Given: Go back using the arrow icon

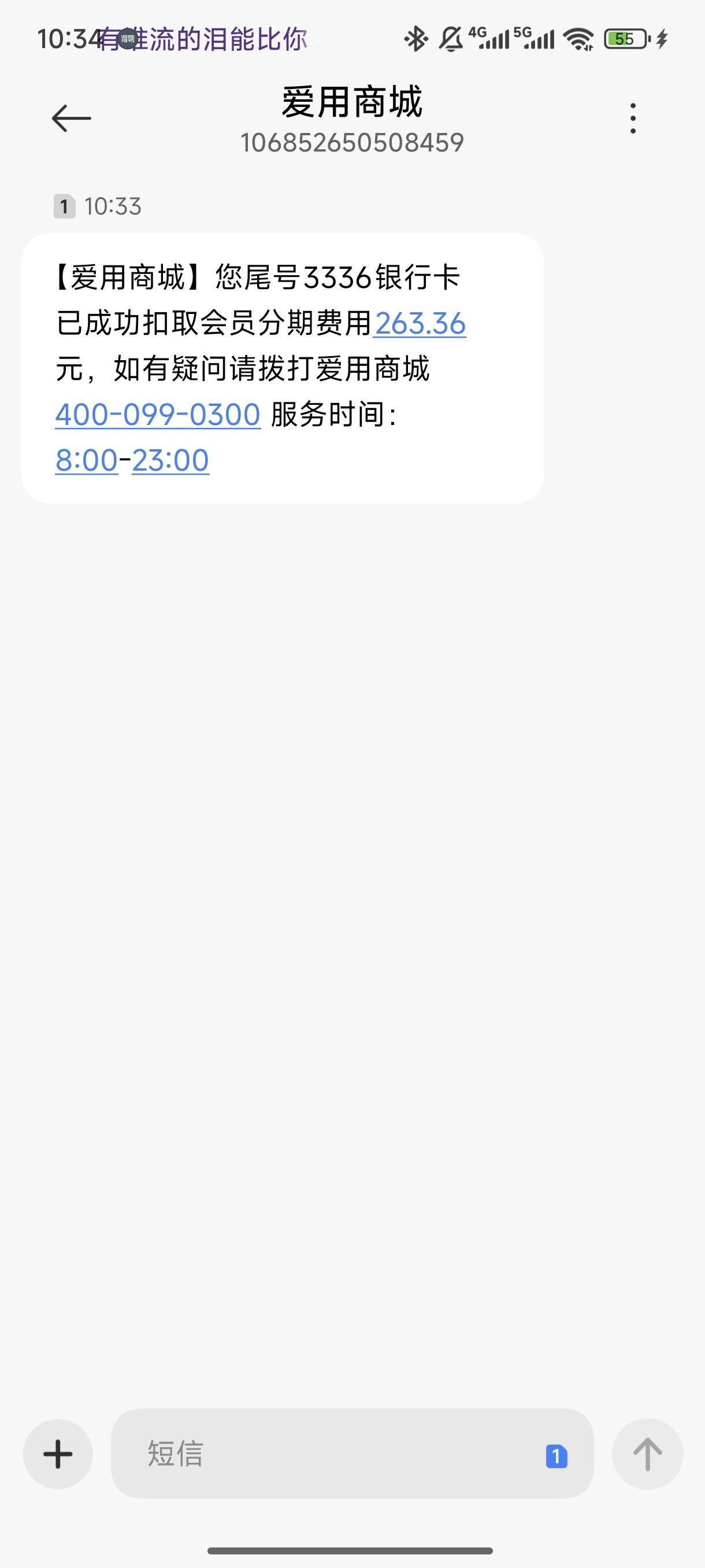Looking at the screenshot, I should (x=71, y=118).
